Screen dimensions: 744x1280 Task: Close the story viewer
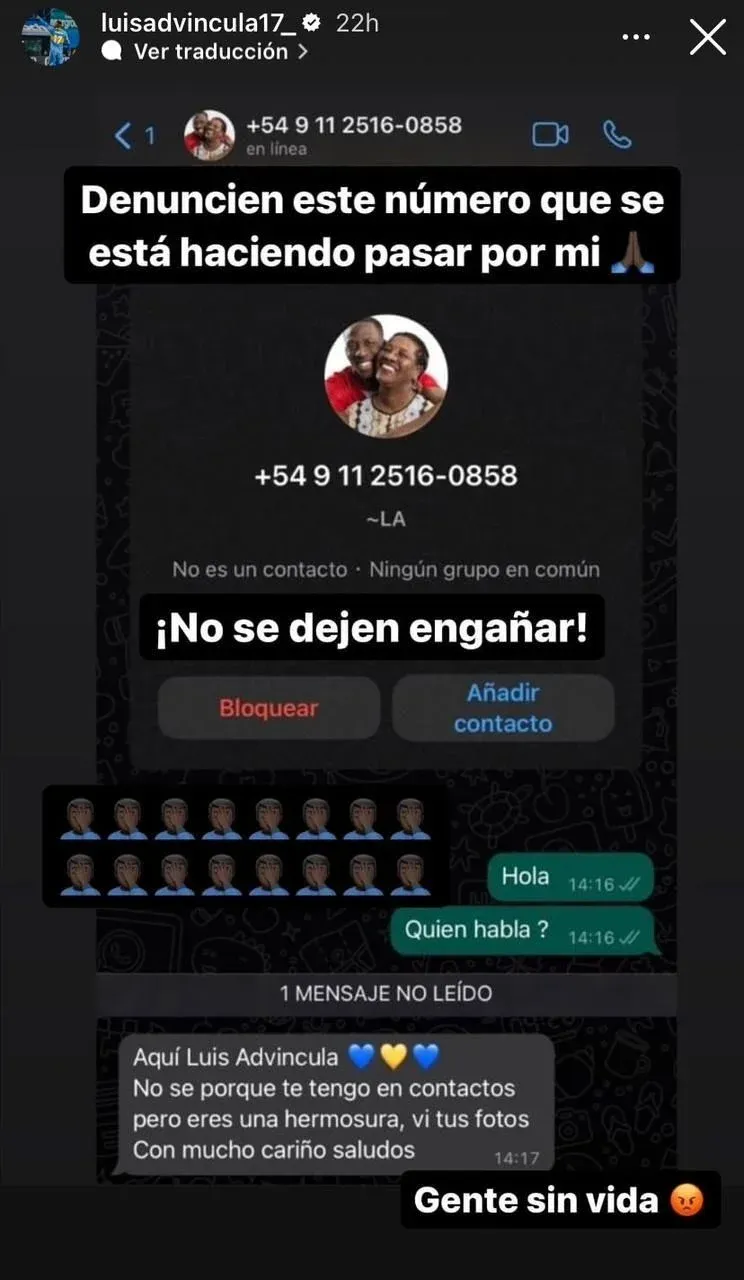click(x=708, y=37)
